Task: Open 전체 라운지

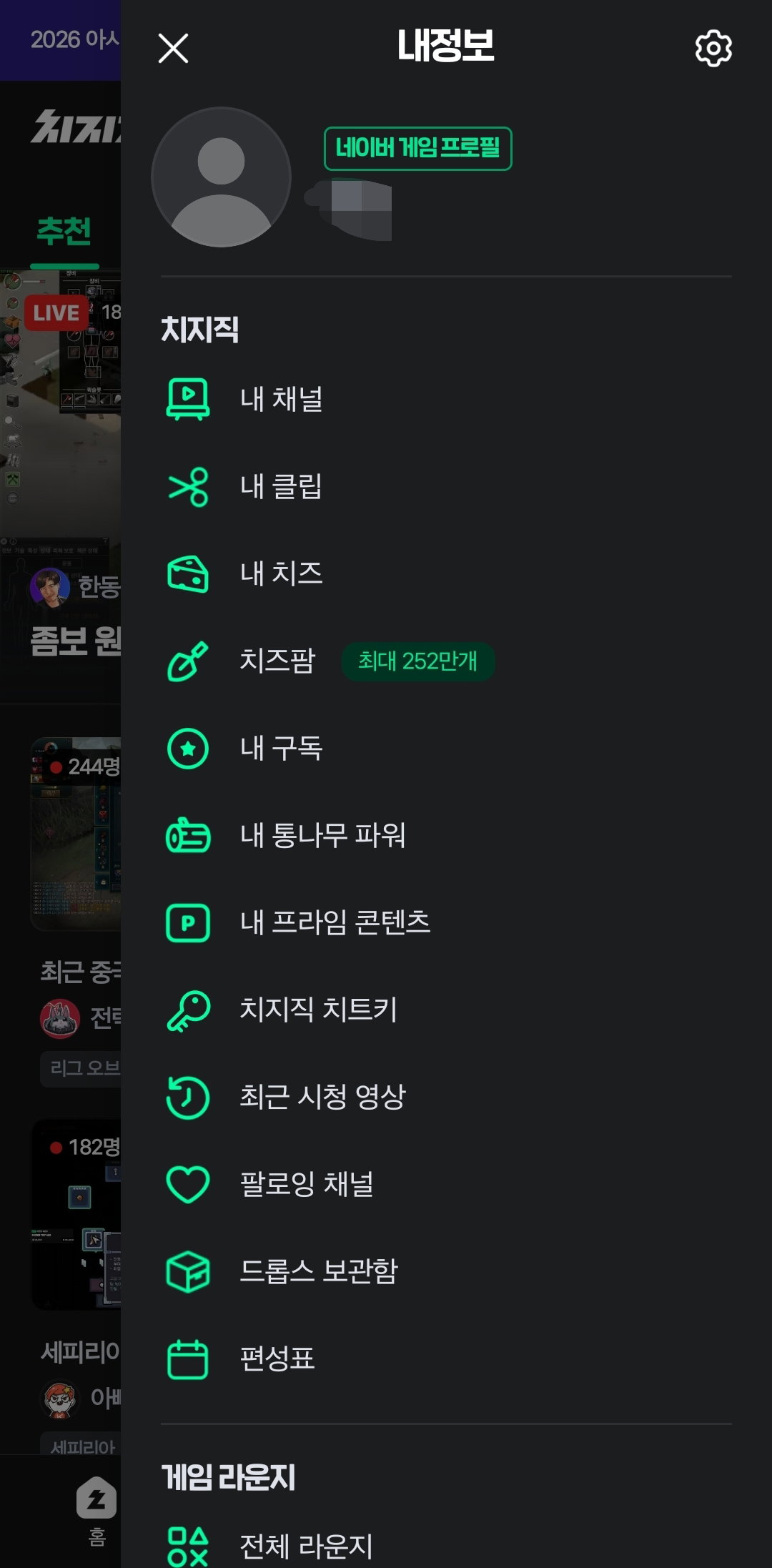Action: 446,1547
